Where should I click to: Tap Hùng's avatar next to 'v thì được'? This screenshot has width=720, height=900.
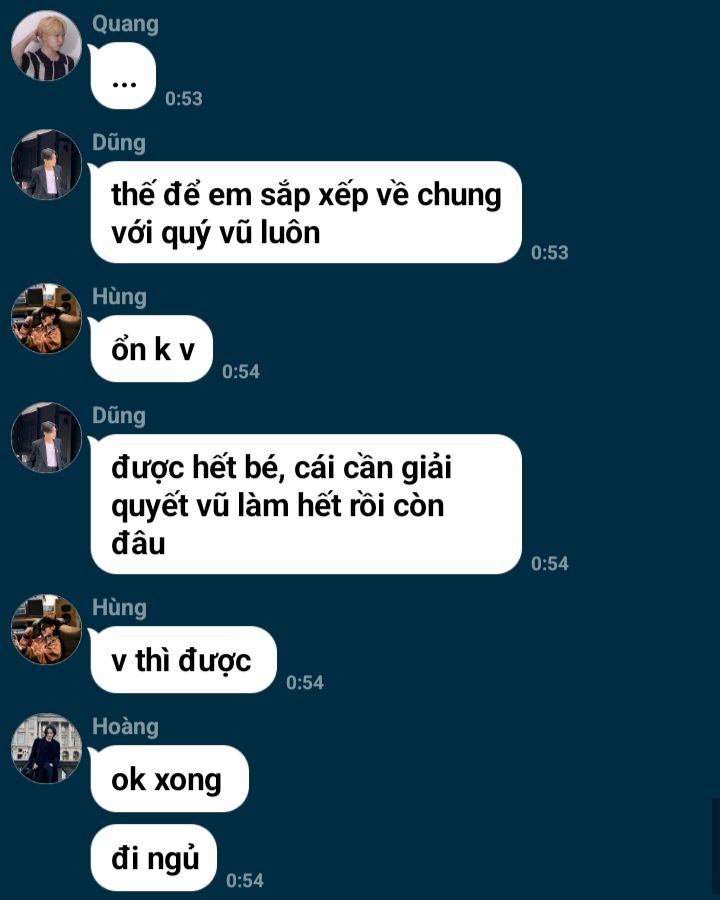tap(46, 630)
